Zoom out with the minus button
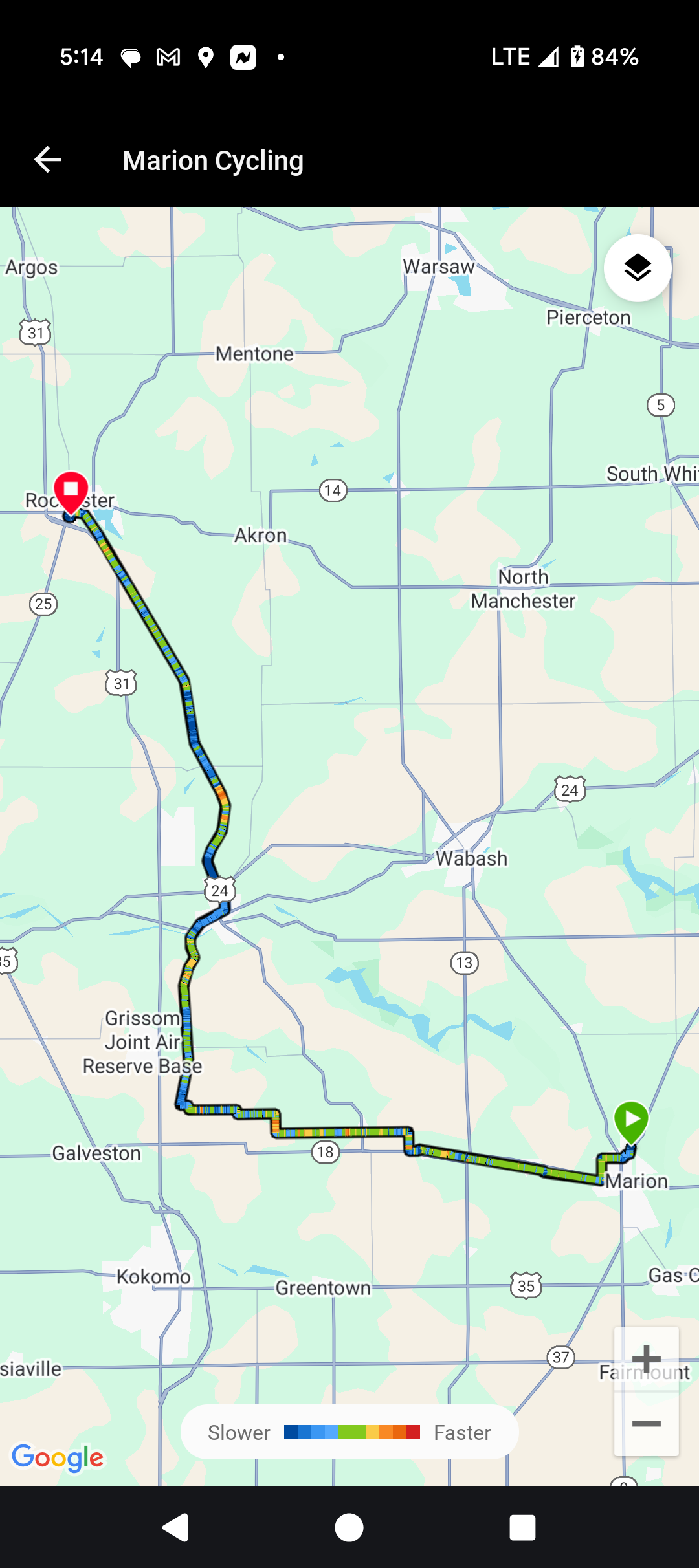 pos(646,1424)
